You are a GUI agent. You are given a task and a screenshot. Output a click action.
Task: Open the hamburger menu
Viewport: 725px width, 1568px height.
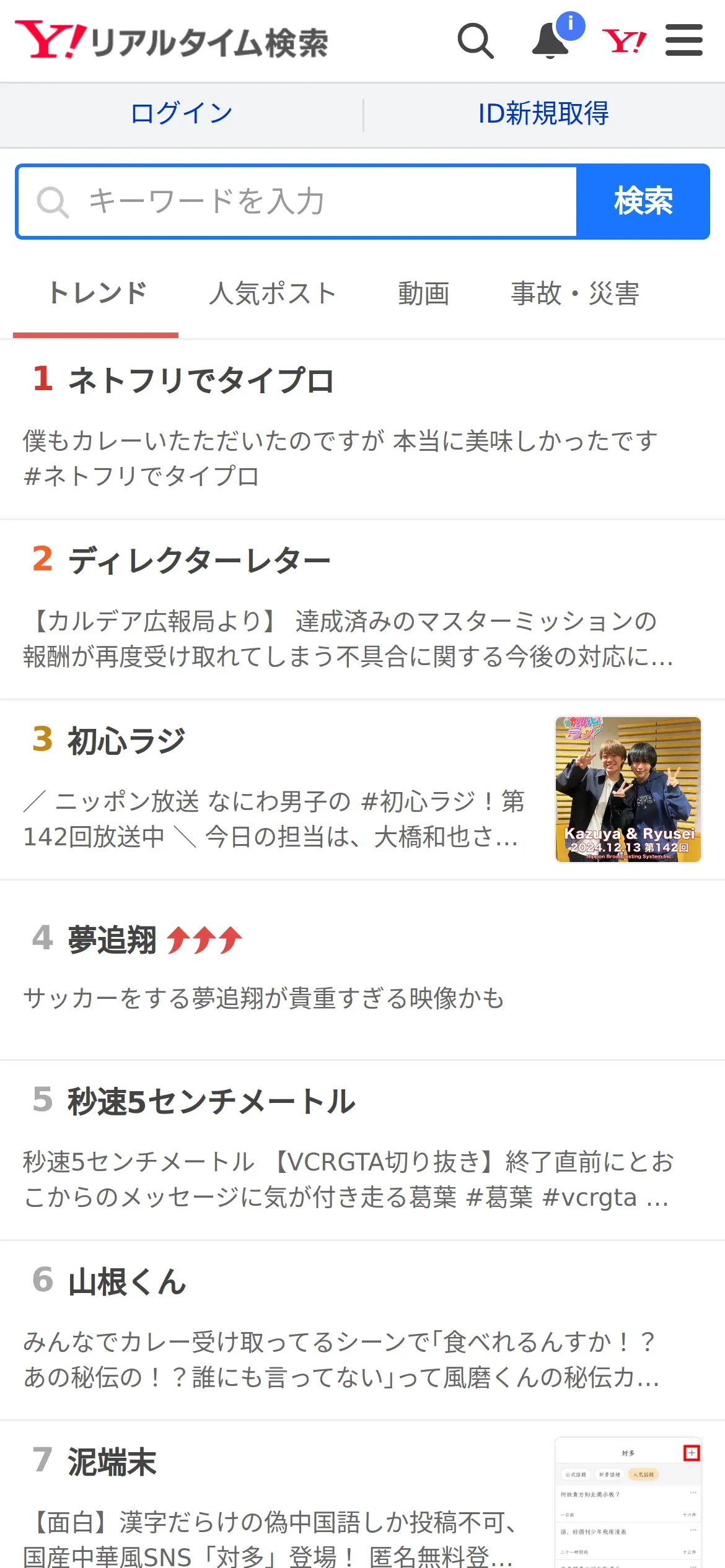[684, 40]
